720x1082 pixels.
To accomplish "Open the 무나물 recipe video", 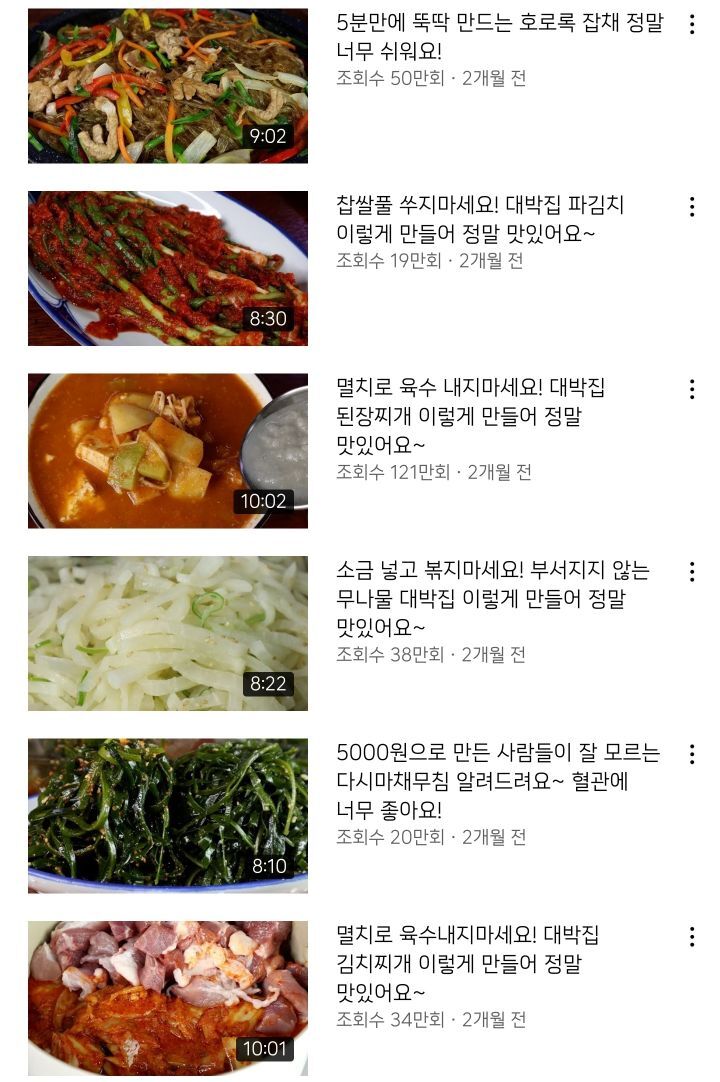I will tap(168, 633).
